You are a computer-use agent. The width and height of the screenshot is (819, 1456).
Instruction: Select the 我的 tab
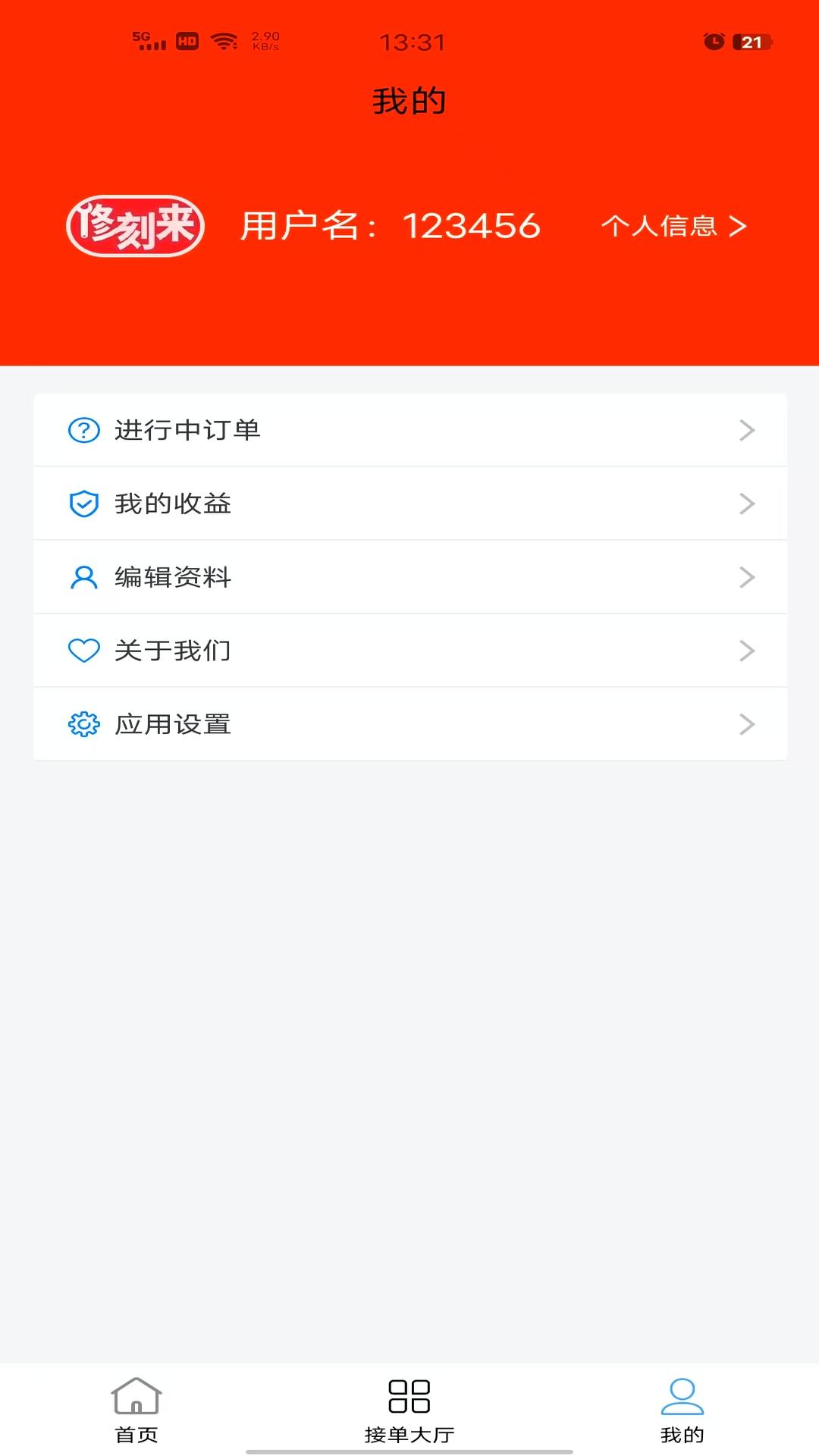click(682, 1410)
